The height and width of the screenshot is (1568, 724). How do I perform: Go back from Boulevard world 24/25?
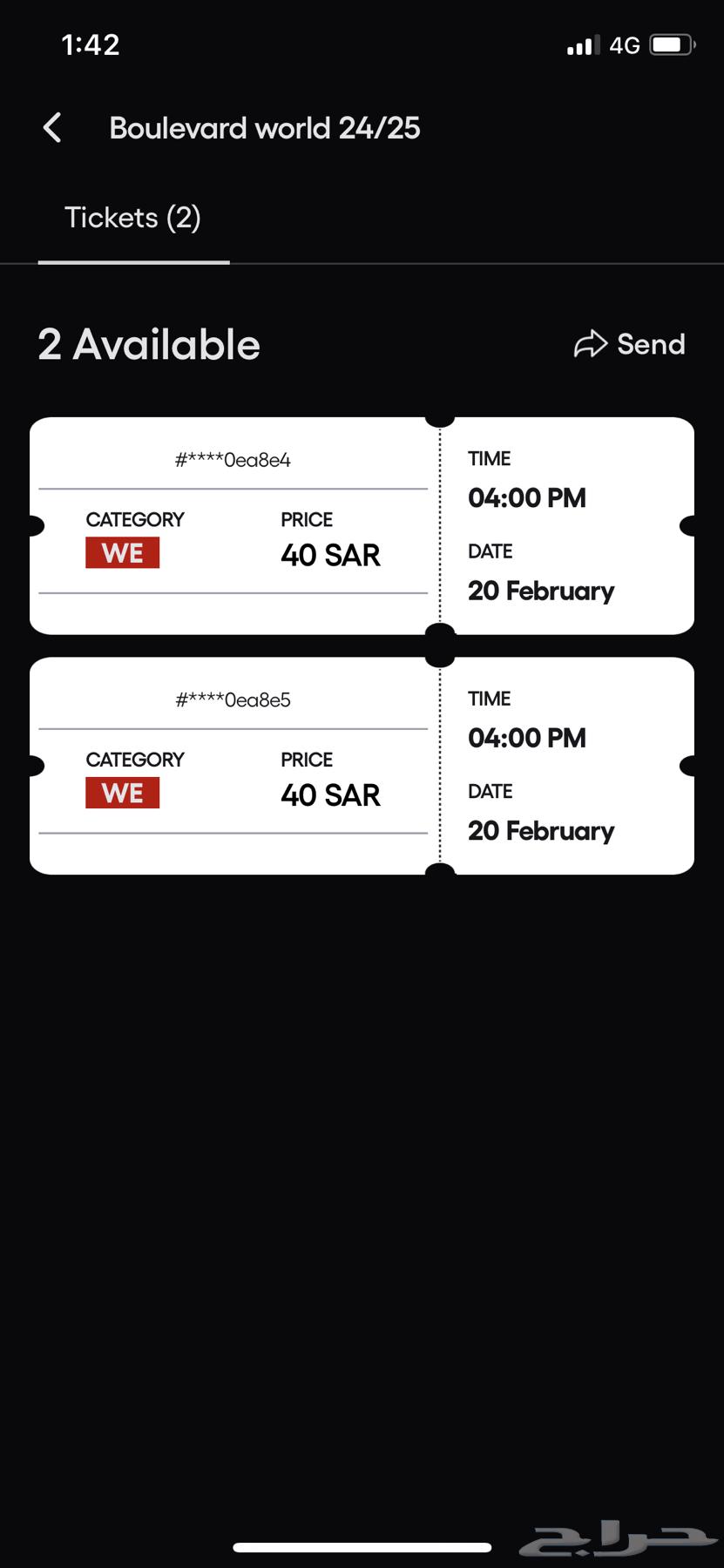52,128
